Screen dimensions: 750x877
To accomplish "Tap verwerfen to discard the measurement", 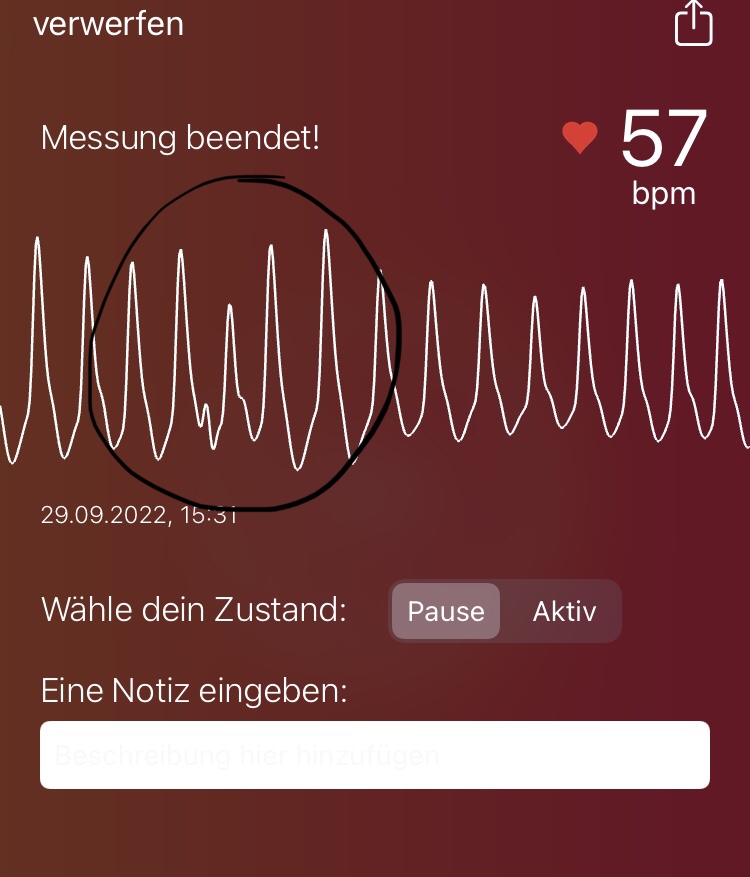I will (x=108, y=23).
